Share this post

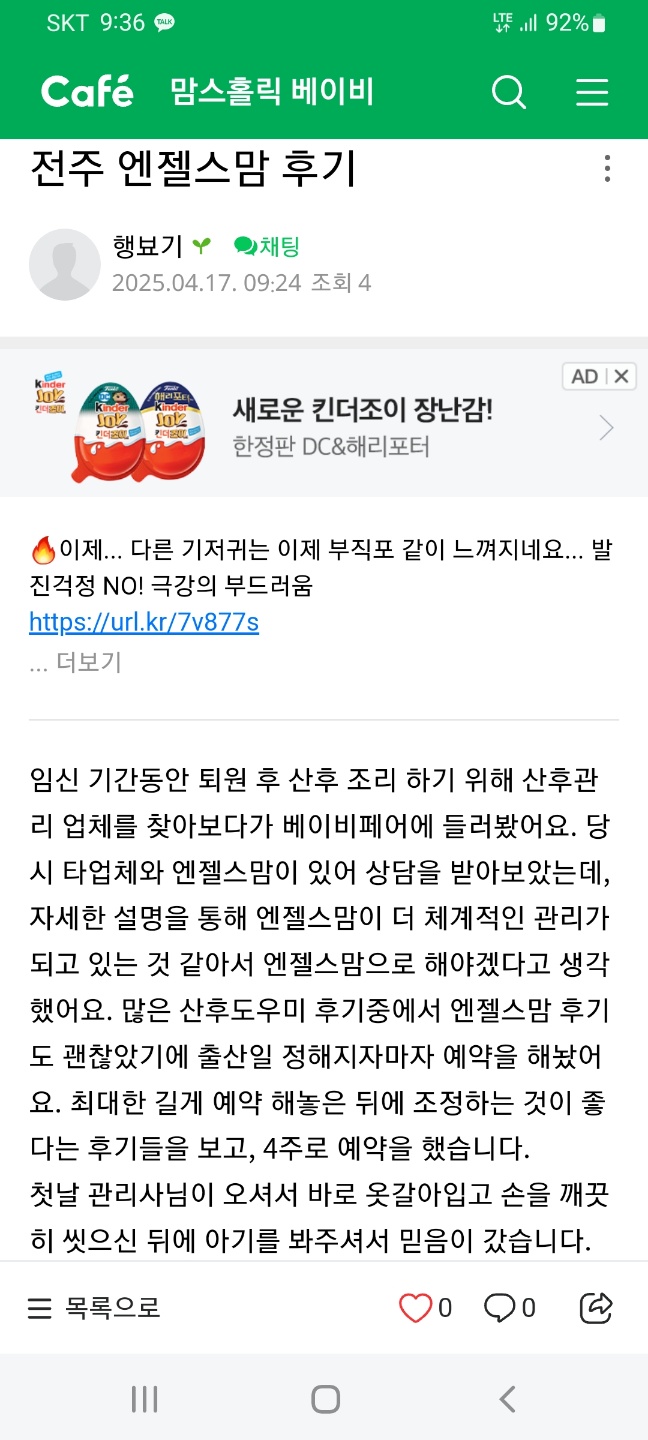click(597, 1308)
